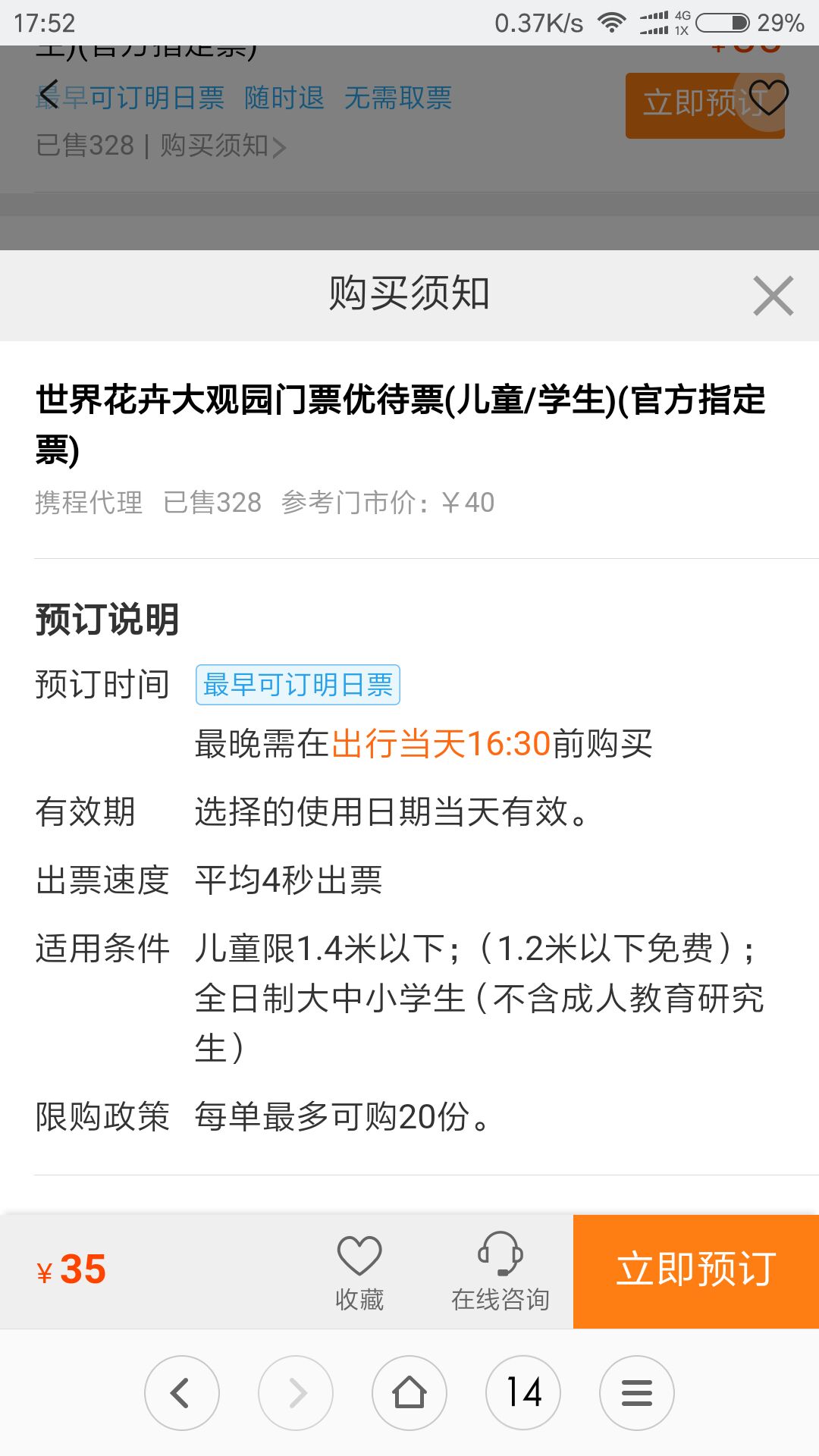This screenshot has height=1456, width=819.
Task: Open browser hamburger menu
Action: [637, 1393]
